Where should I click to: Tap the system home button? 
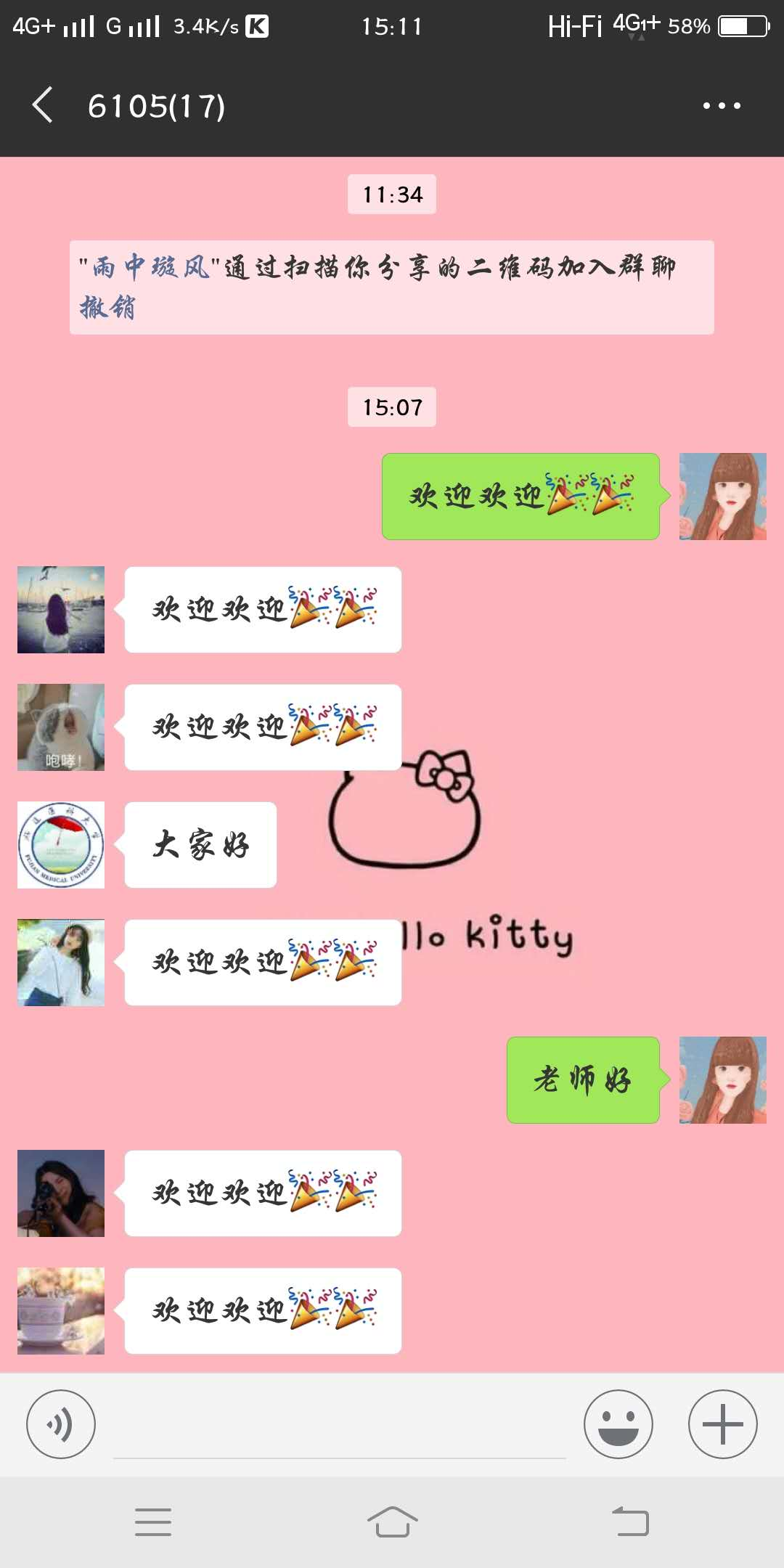[392, 1522]
